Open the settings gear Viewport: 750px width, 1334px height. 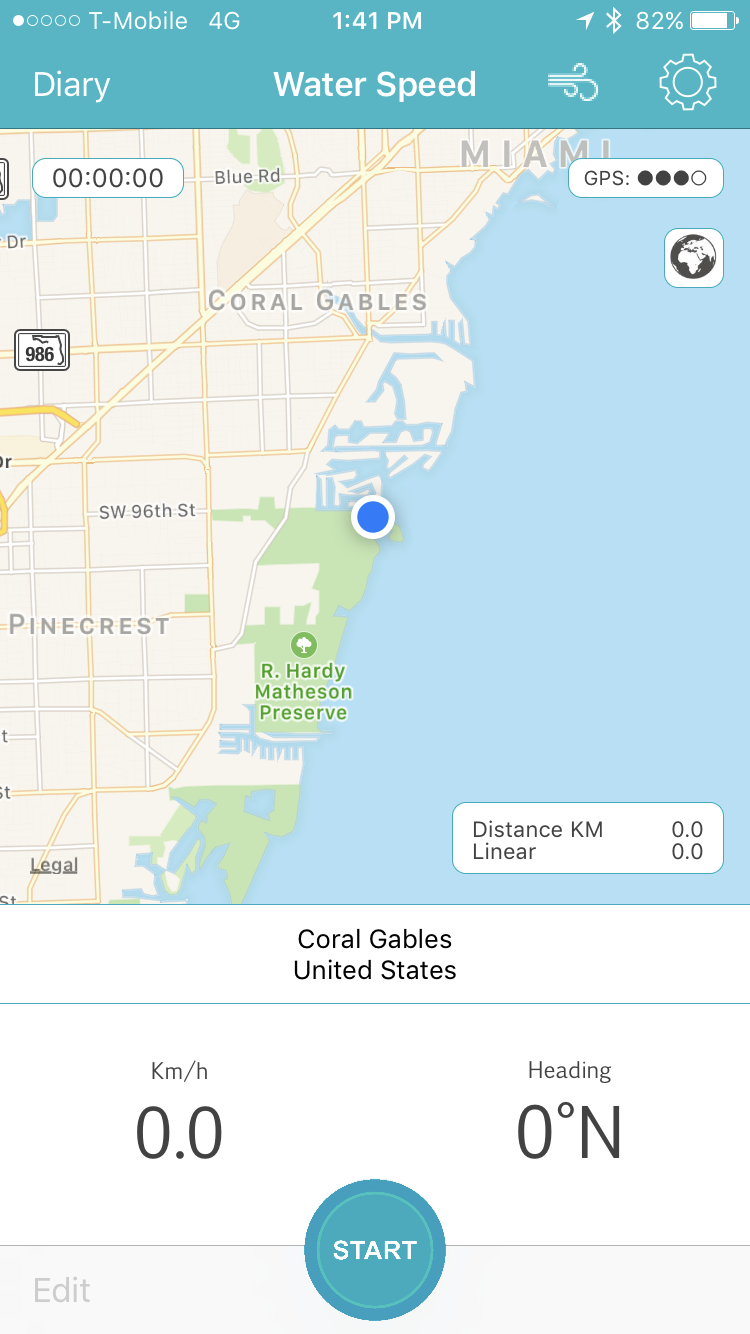[687, 82]
